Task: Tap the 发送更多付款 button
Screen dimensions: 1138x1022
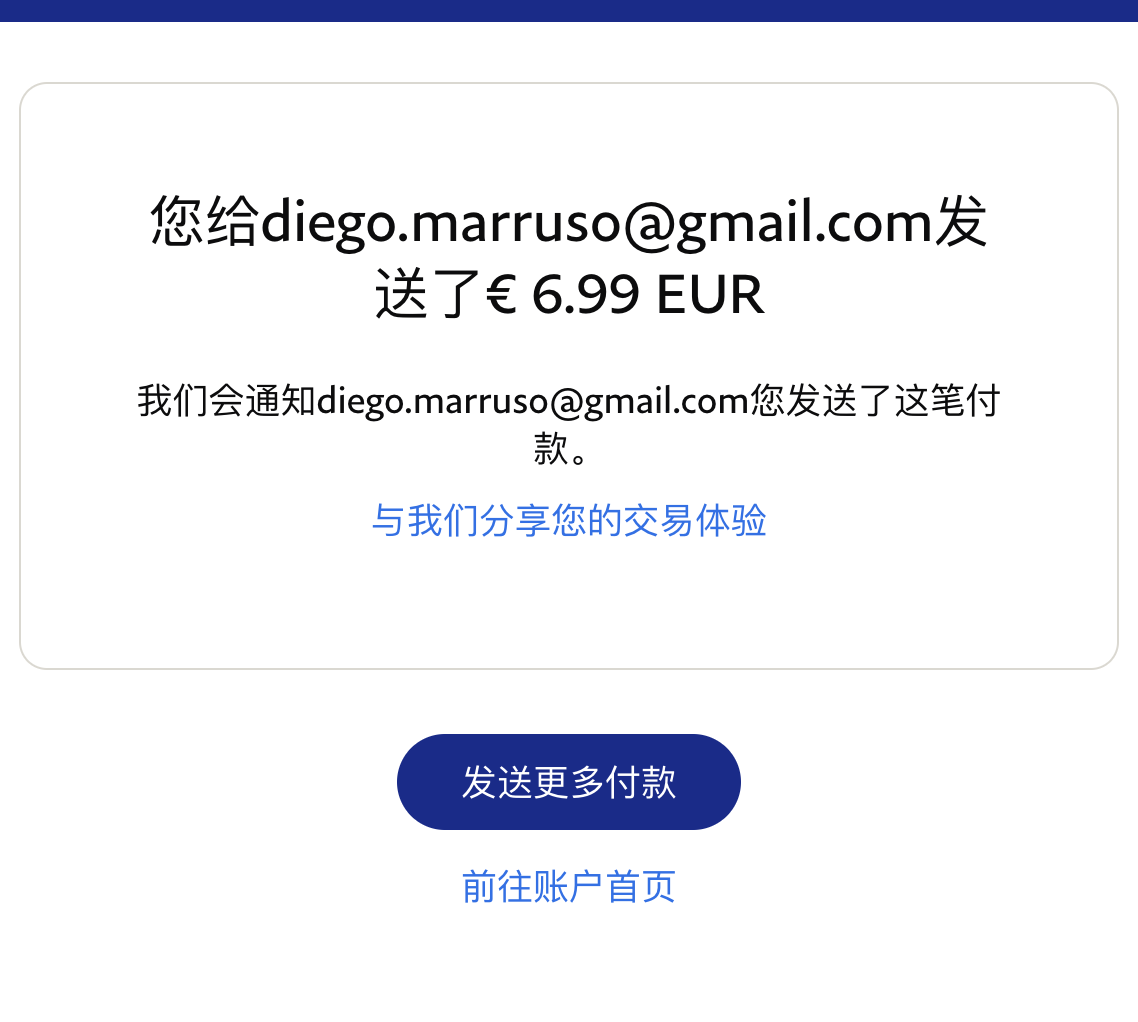Action: tap(568, 782)
